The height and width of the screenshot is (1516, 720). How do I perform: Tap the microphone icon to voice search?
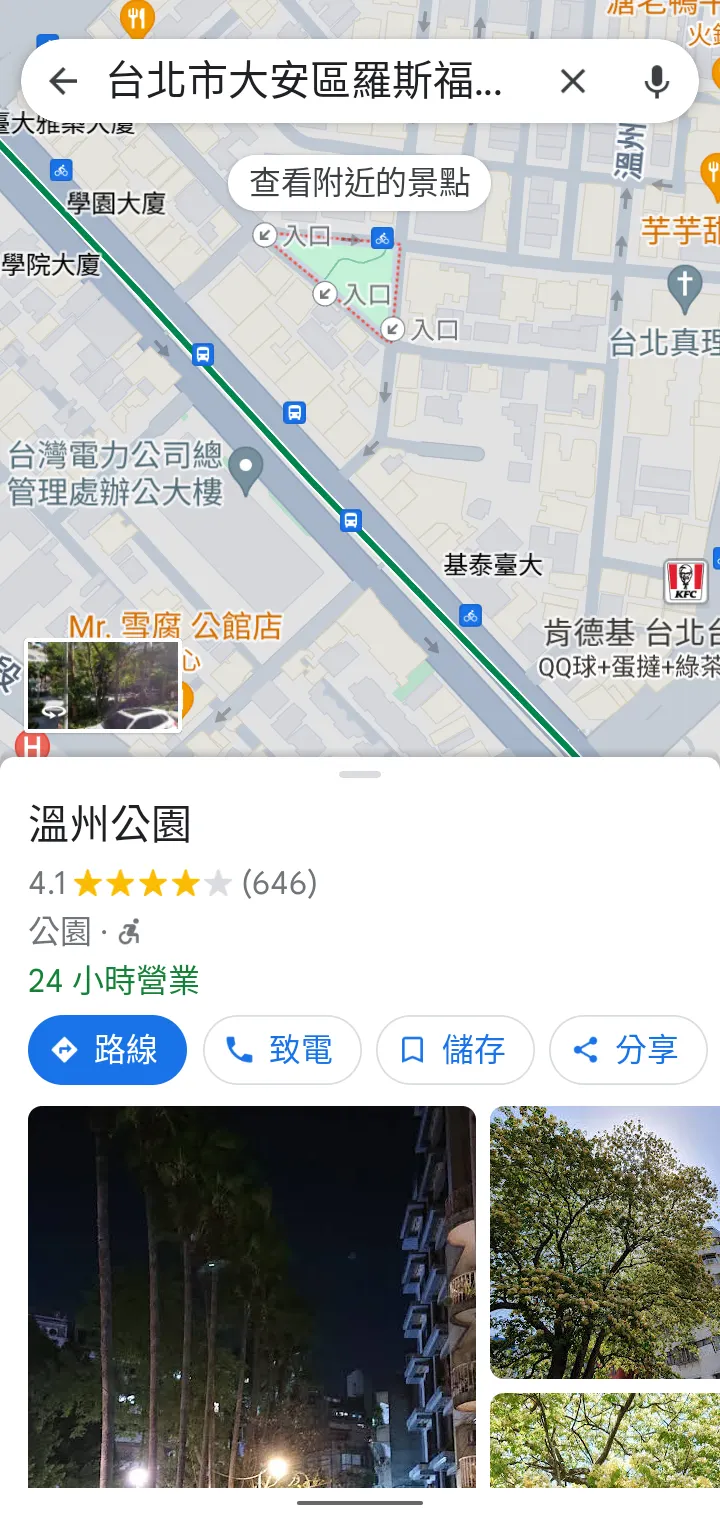pyautogui.click(x=657, y=81)
